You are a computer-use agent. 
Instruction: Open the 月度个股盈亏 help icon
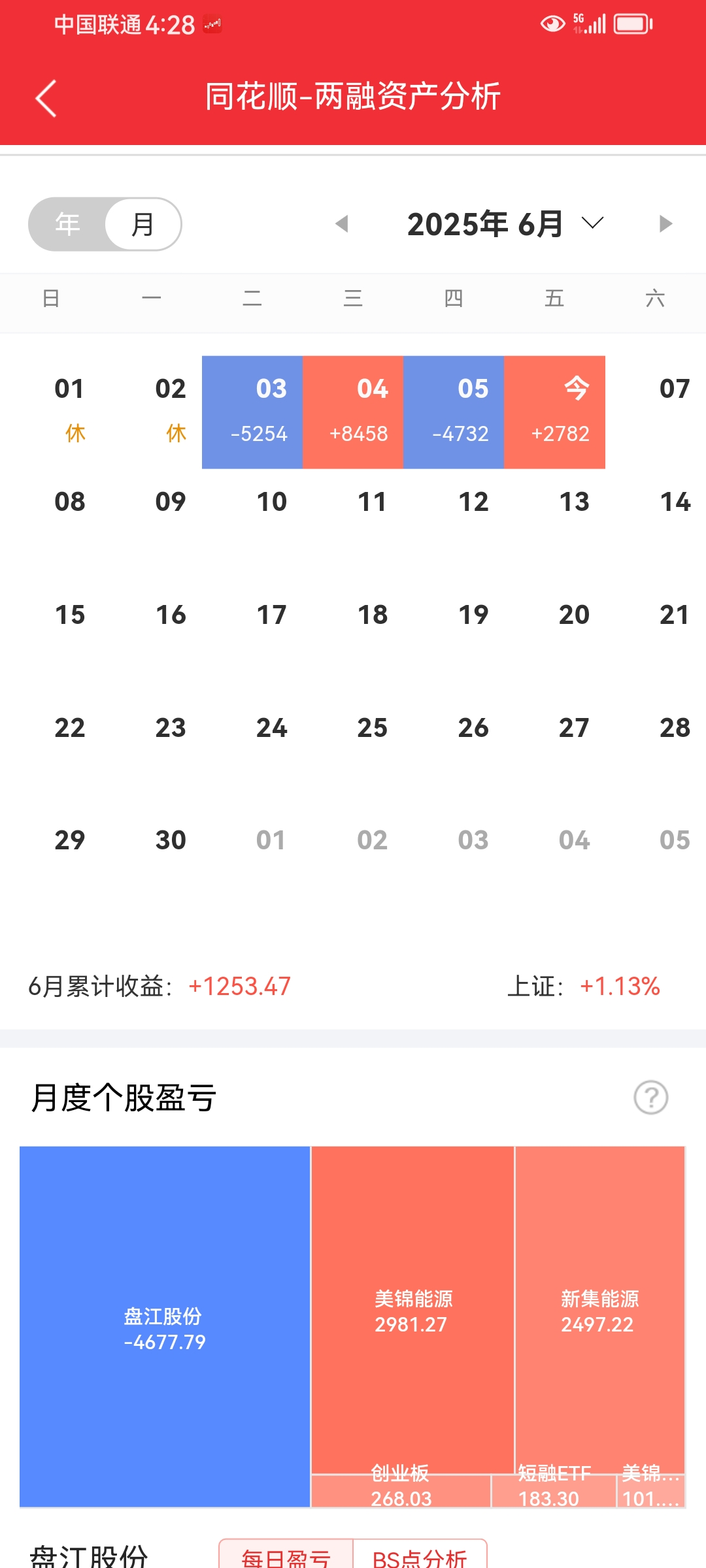(x=650, y=1098)
